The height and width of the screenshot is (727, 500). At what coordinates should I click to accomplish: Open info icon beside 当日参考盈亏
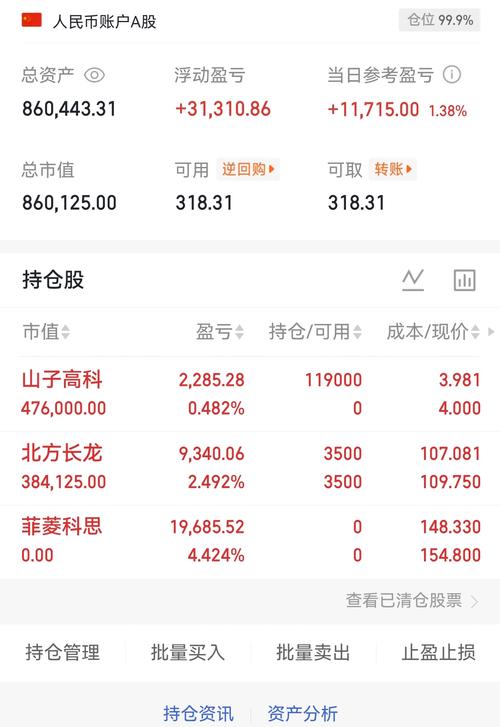[x=452, y=75]
